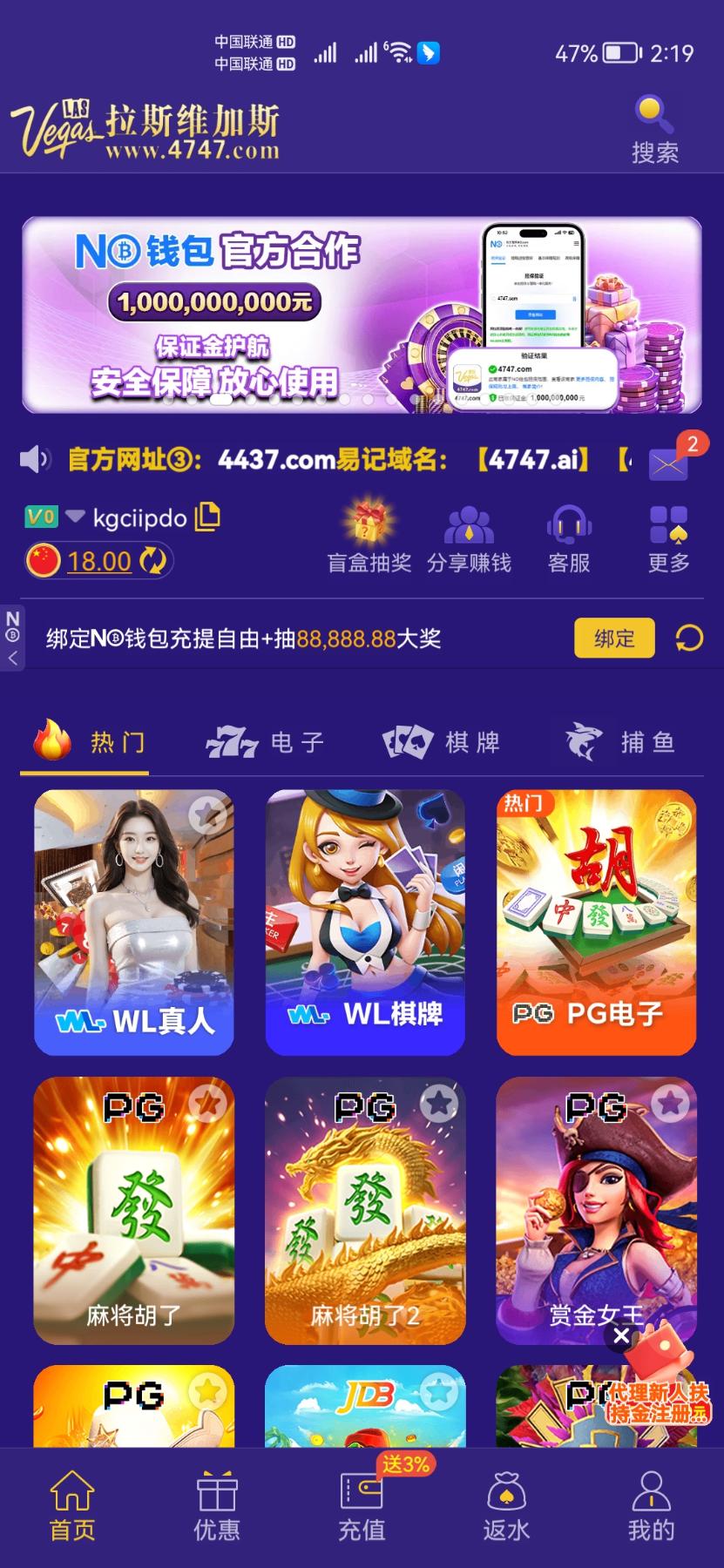Refresh the 18.00 balance
The image size is (724, 1568).
pyautogui.click(x=152, y=561)
